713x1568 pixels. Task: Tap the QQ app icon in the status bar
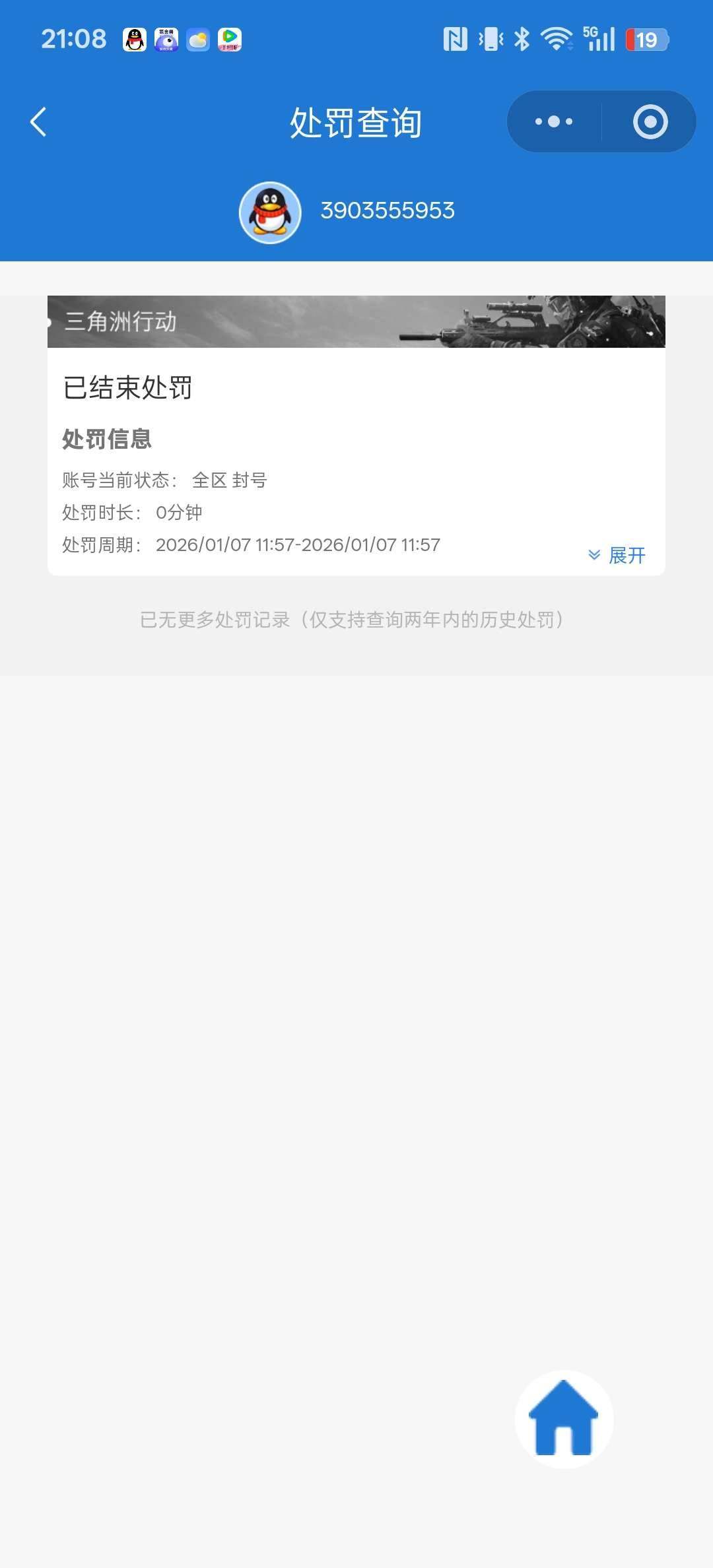pos(134,40)
